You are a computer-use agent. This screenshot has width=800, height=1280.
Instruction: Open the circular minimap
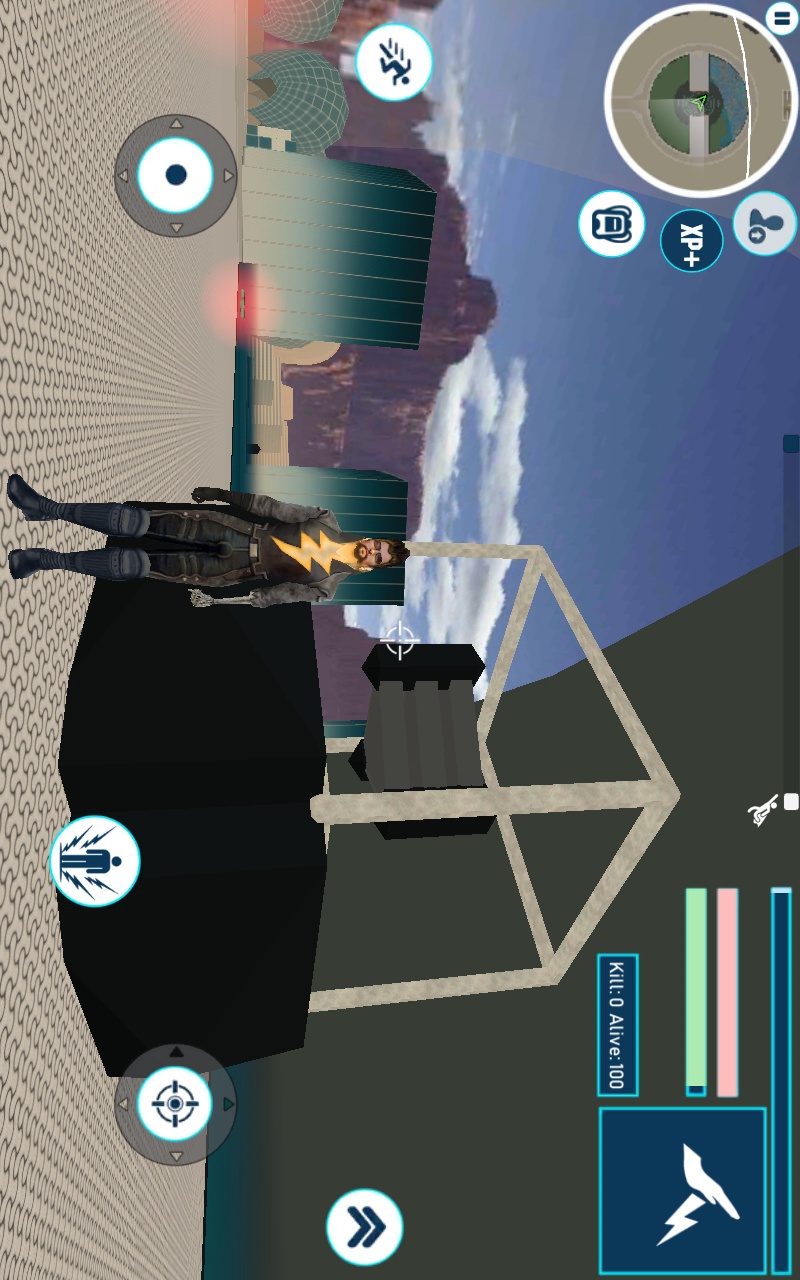coord(700,100)
